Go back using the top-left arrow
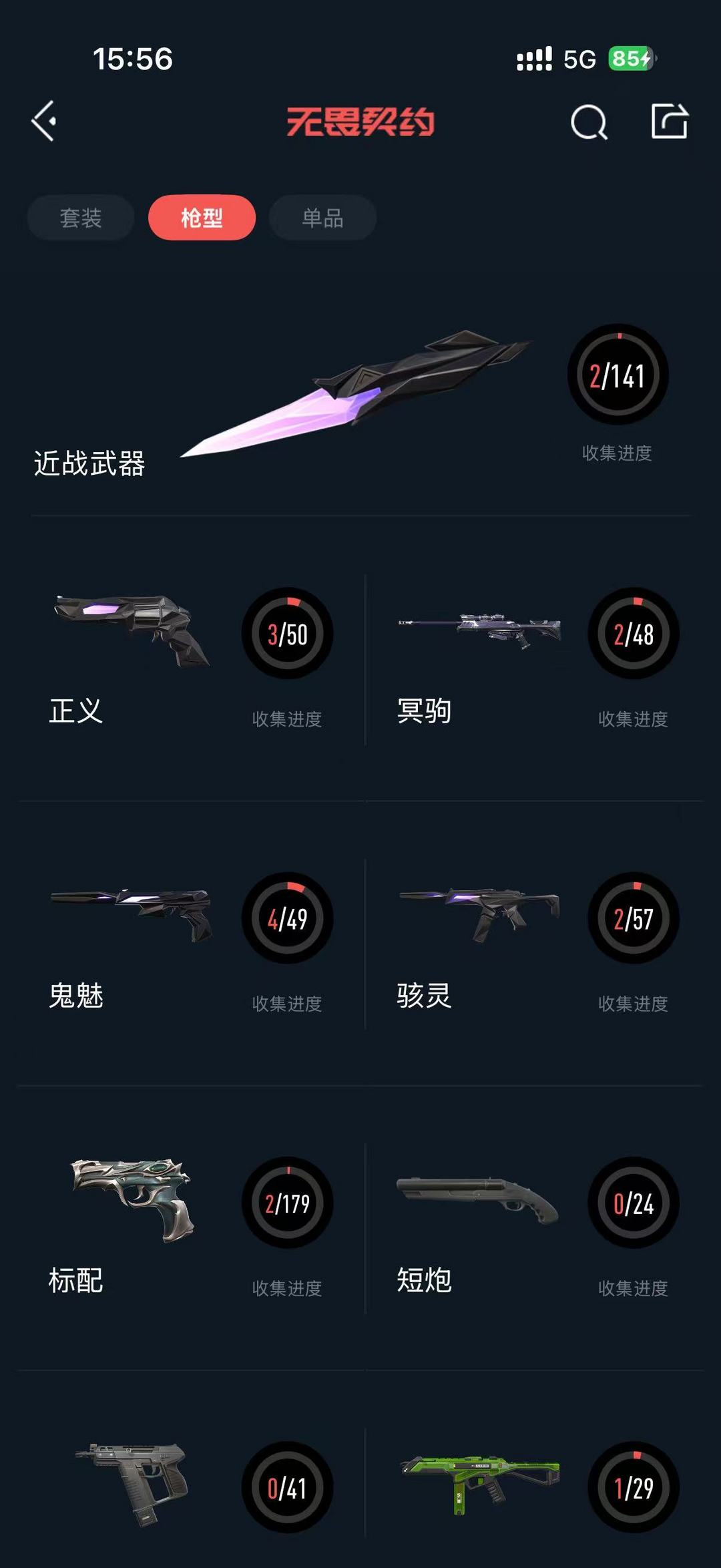Viewport: 721px width, 1568px height. pyautogui.click(x=44, y=122)
